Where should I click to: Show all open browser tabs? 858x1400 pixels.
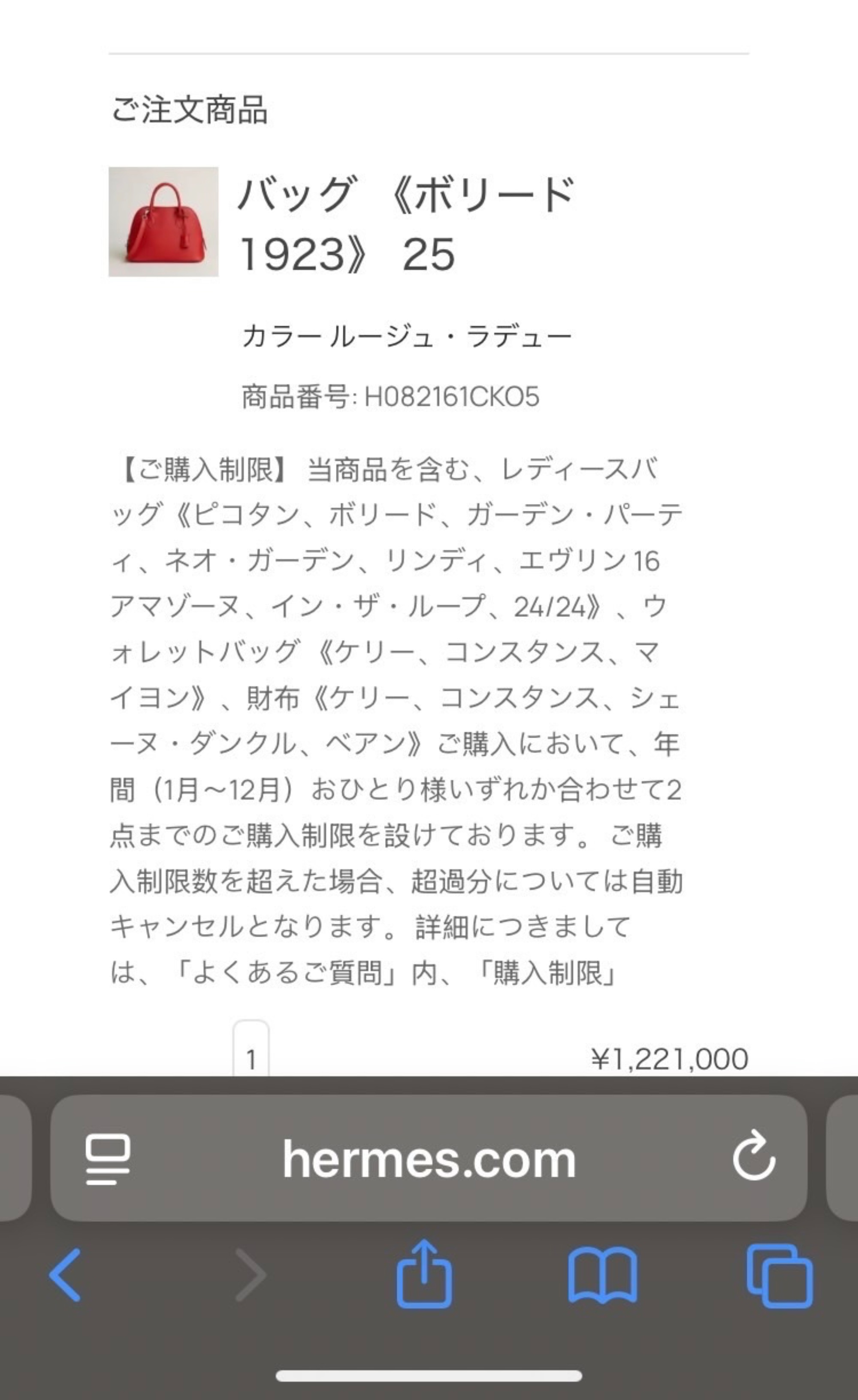pos(779,1276)
